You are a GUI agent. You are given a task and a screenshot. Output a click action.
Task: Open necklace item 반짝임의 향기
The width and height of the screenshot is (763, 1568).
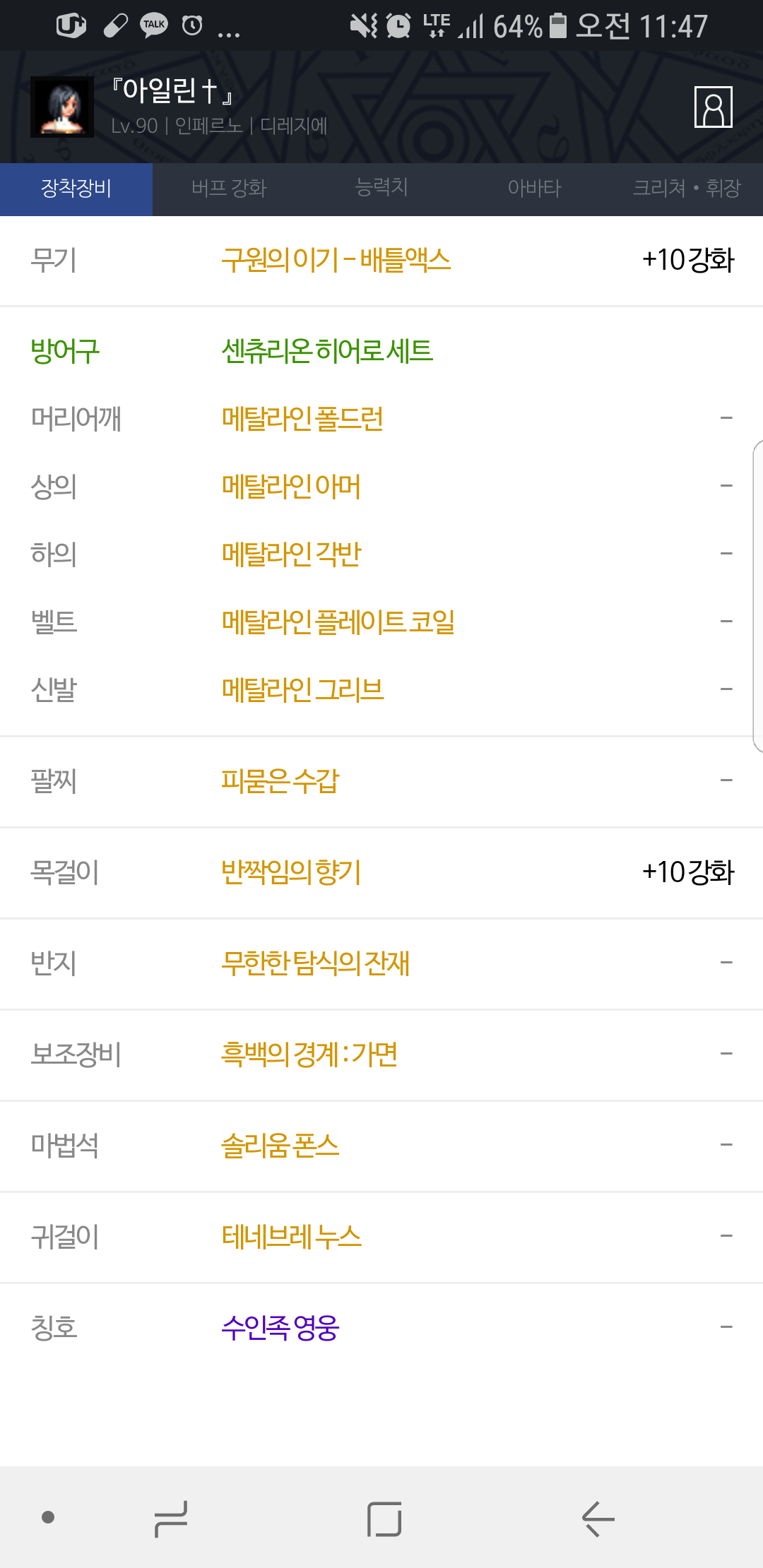pyautogui.click(x=291, y=872)
